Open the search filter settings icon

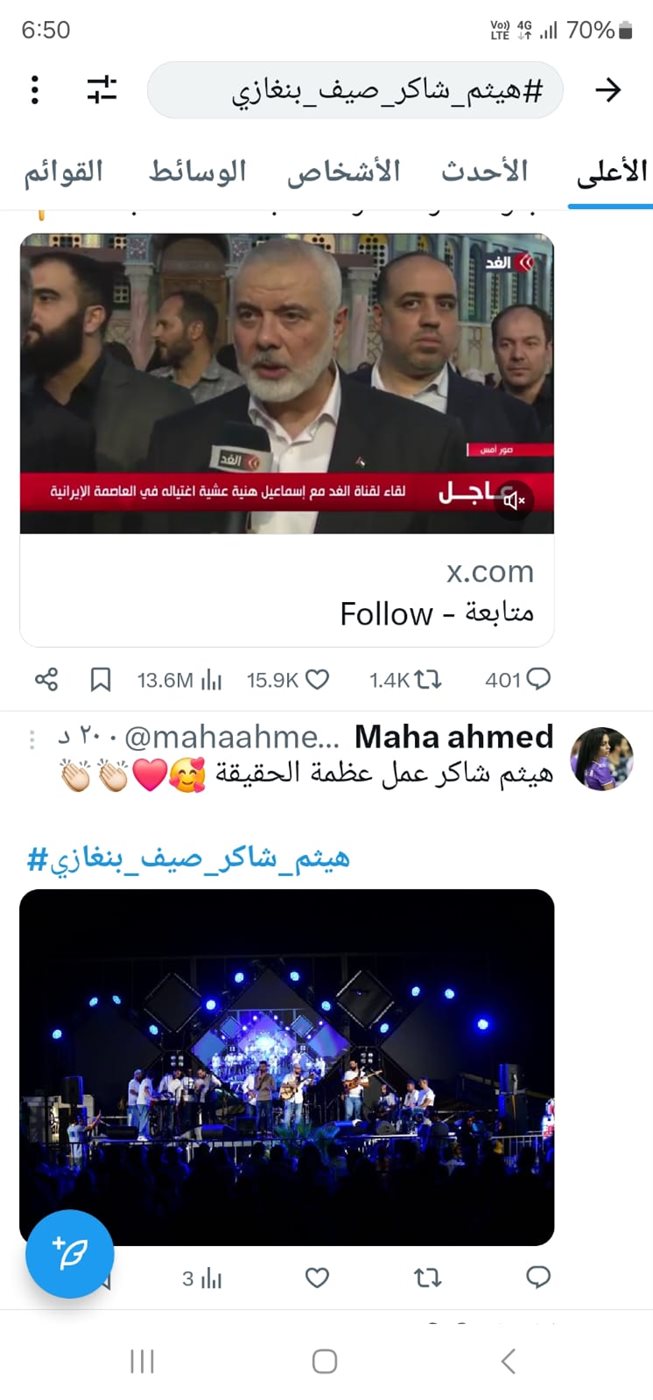(101, 91)
